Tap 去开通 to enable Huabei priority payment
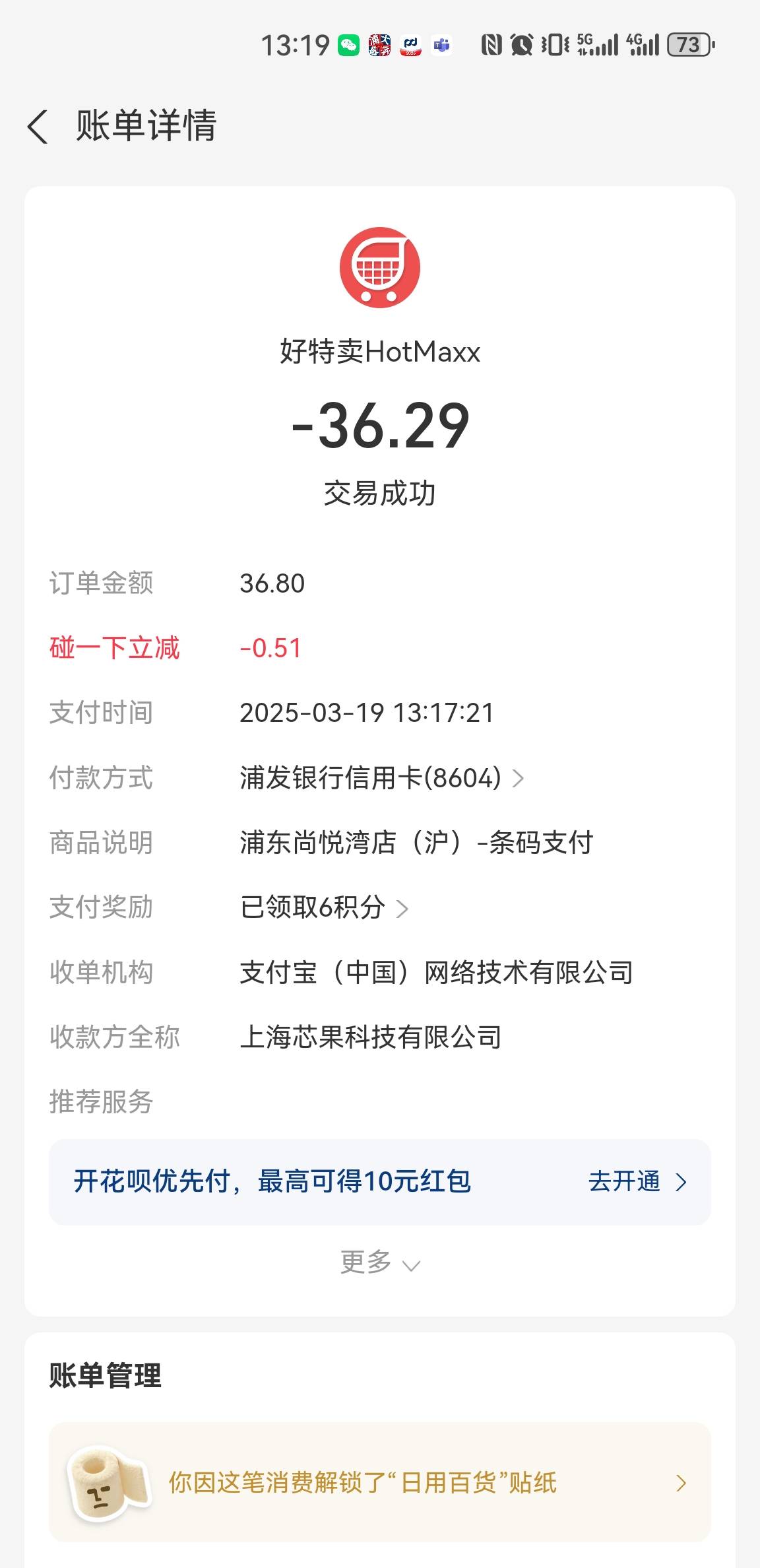760x1568 pixels. (637, 1181)
